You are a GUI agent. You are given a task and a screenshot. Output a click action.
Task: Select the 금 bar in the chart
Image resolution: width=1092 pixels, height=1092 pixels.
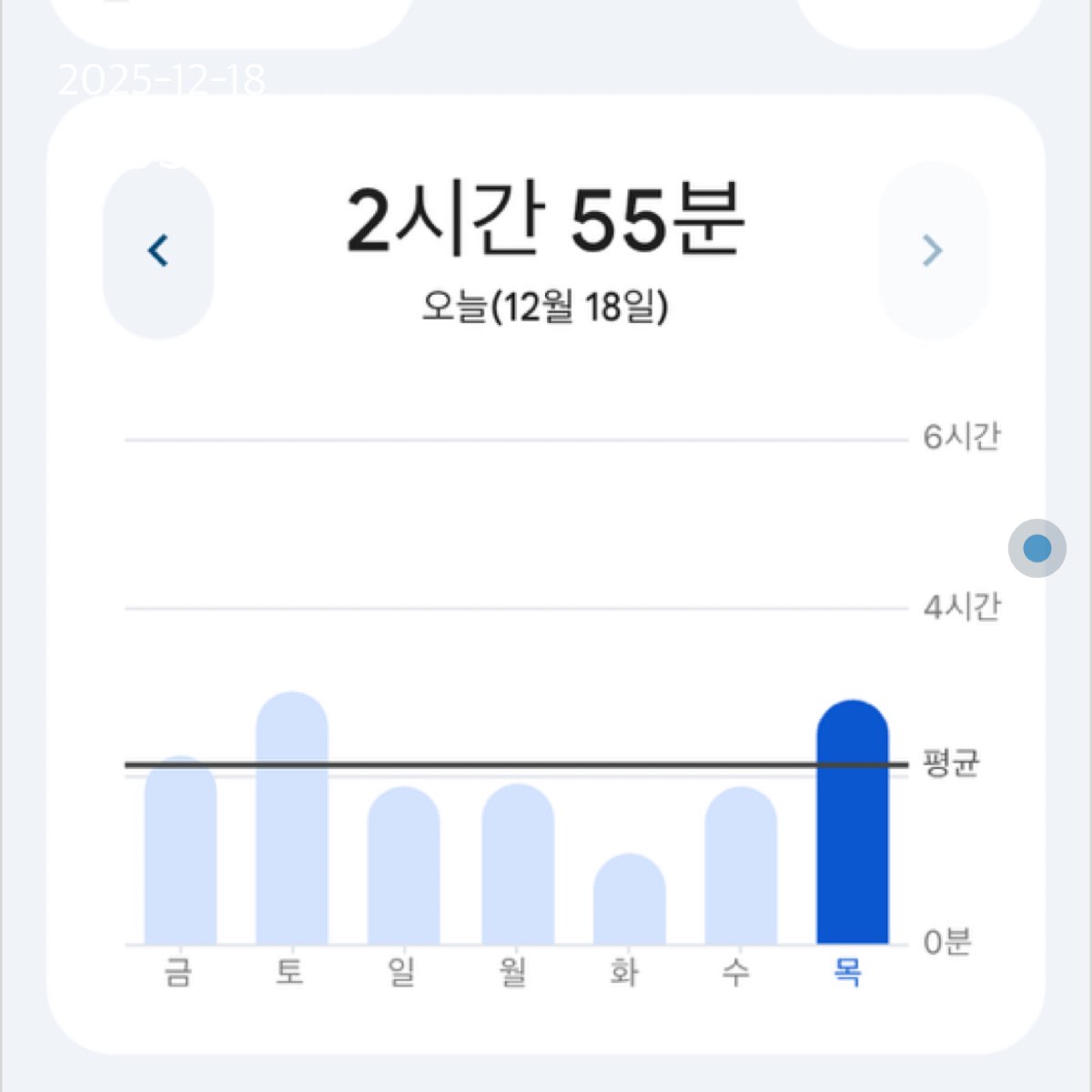click(x=180, y=851)
